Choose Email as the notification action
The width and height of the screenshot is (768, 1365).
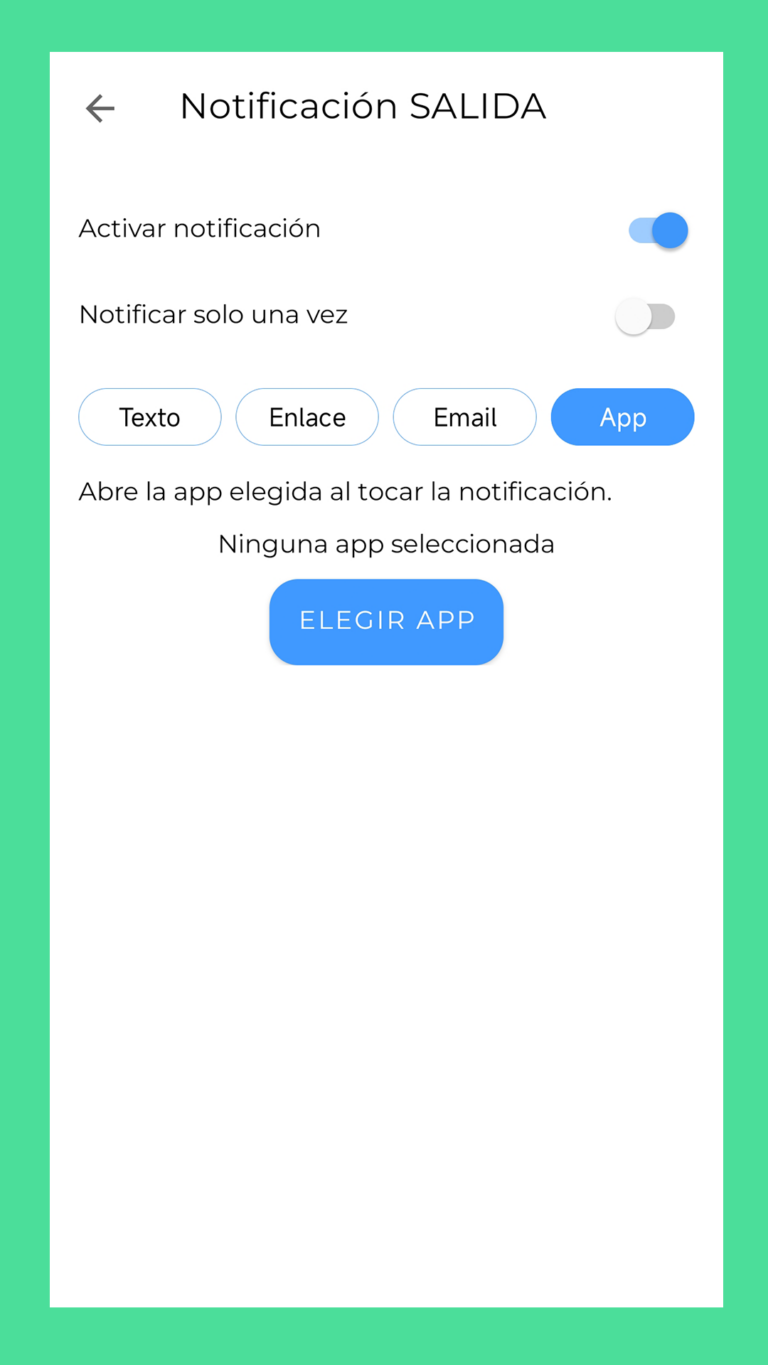tap(464, 417)
